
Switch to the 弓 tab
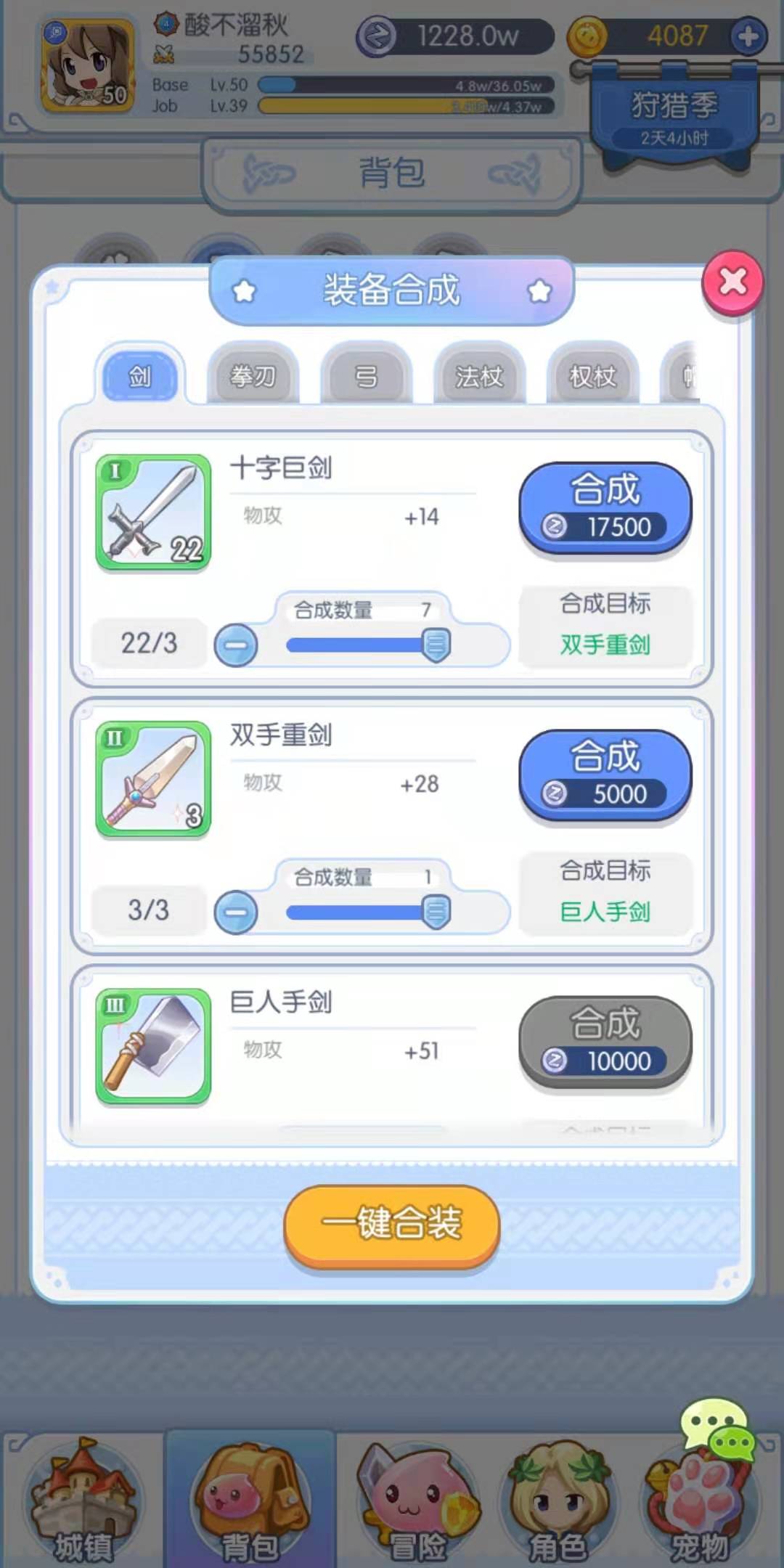(366, 376)
